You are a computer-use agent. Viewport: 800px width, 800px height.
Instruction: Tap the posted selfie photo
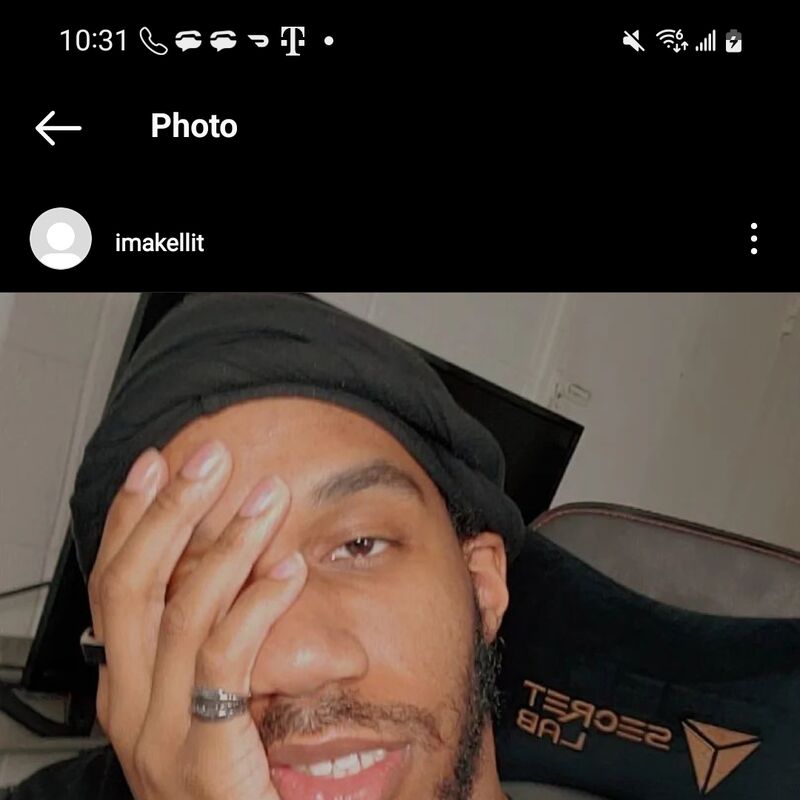pos(400,545)
